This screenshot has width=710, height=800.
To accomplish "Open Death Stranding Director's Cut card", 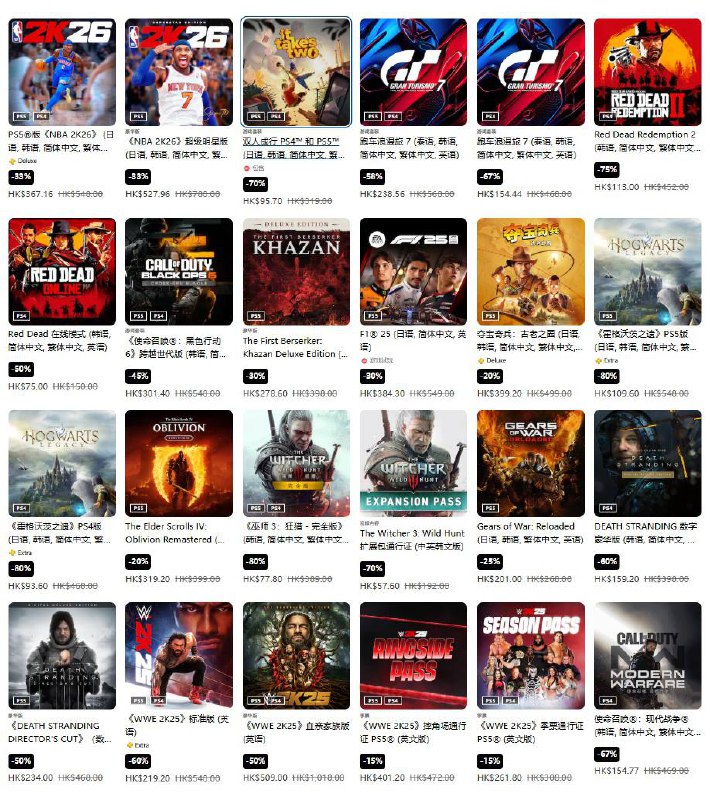I will (x=61, y=655).
